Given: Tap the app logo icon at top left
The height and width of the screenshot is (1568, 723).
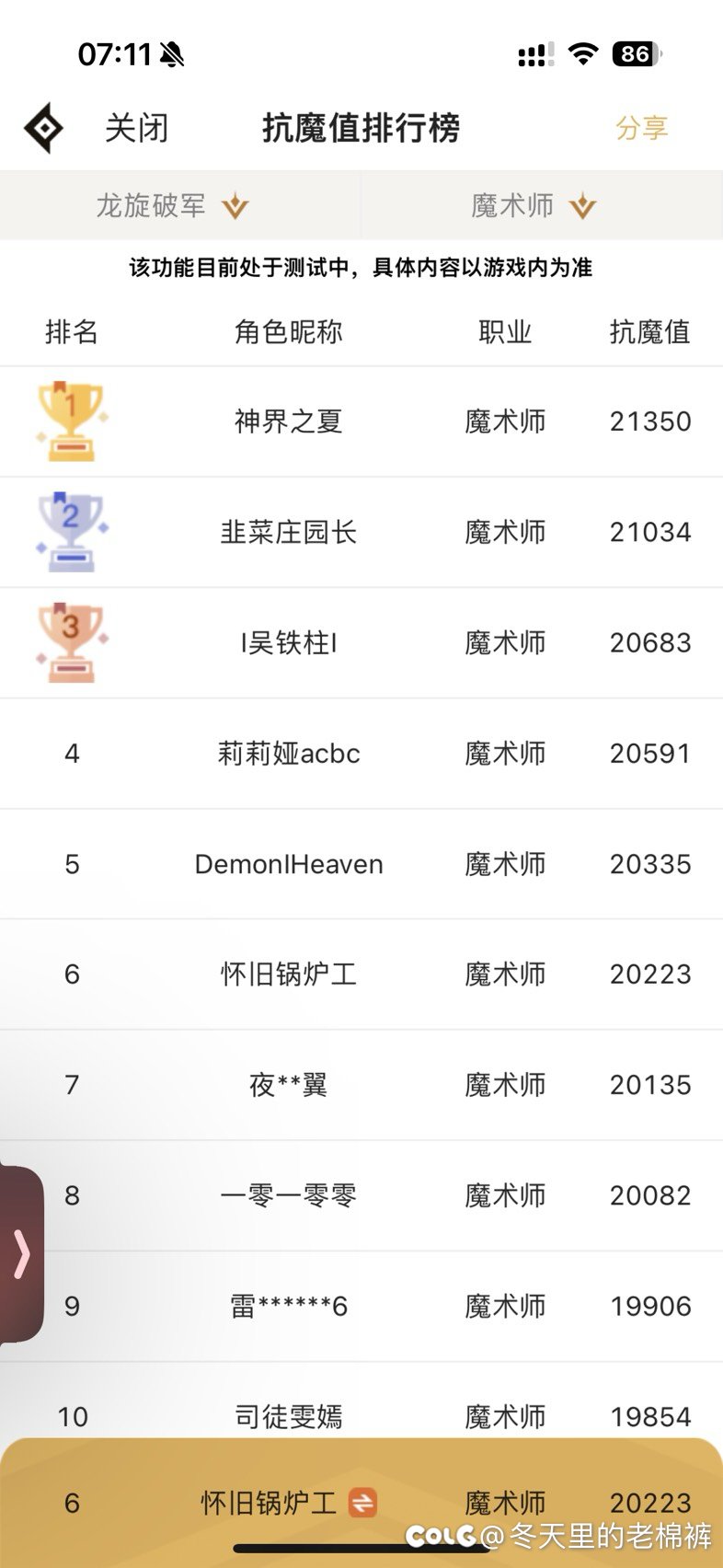Looking at the screenshot, I should click(44, 128).
